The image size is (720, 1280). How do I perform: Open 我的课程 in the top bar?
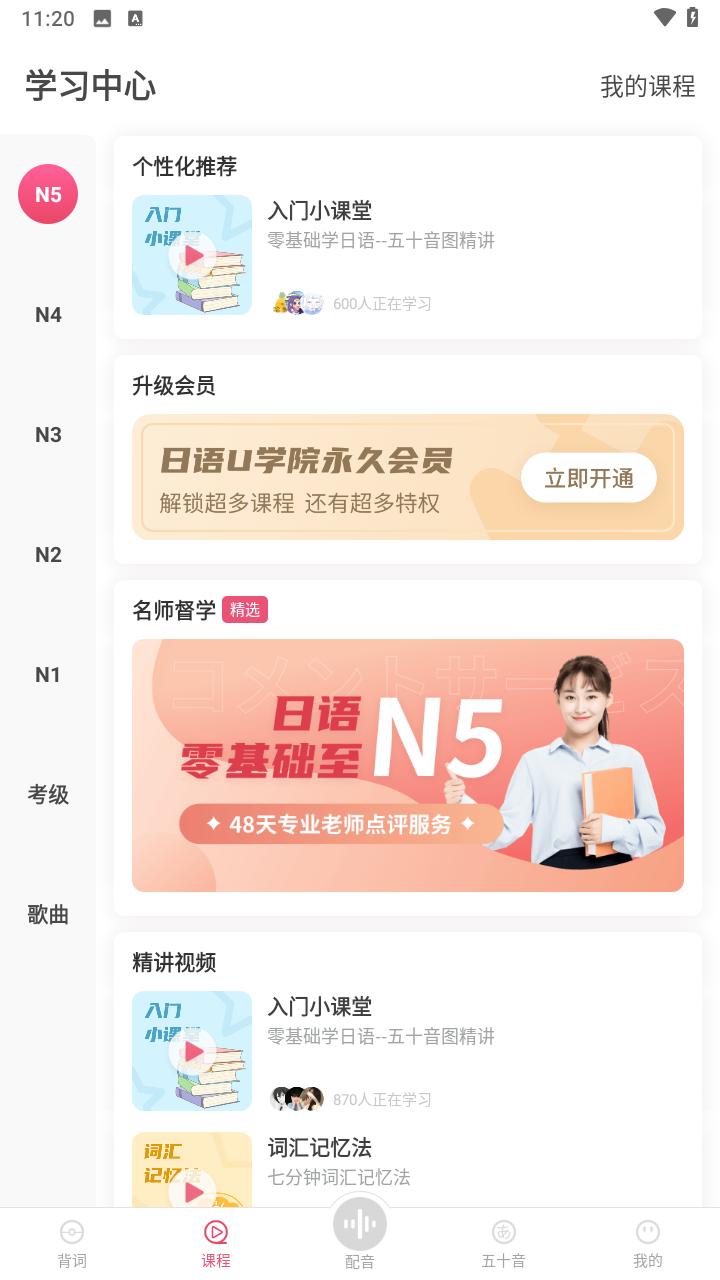(x=647, y=87)
